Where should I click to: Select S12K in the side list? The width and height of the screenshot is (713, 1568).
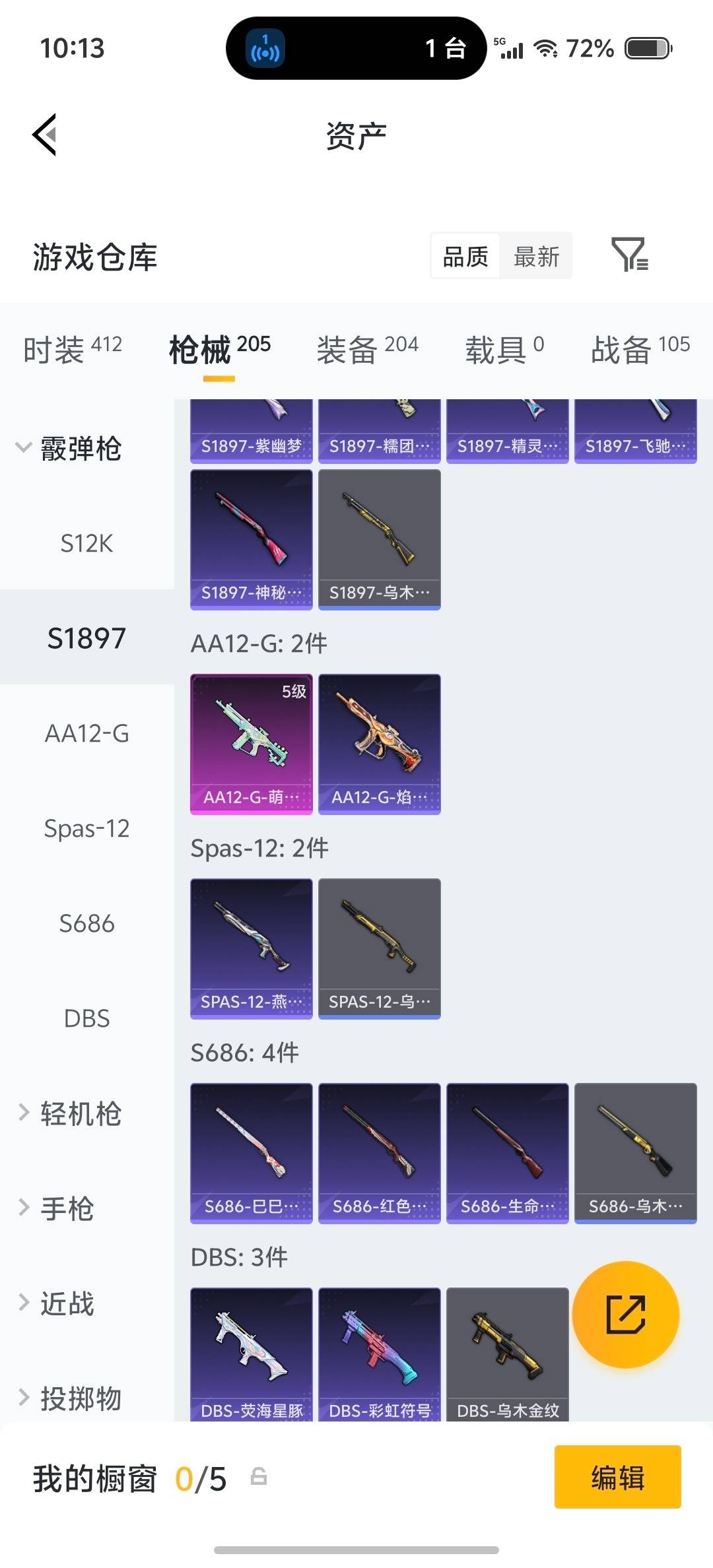point(86,543)
